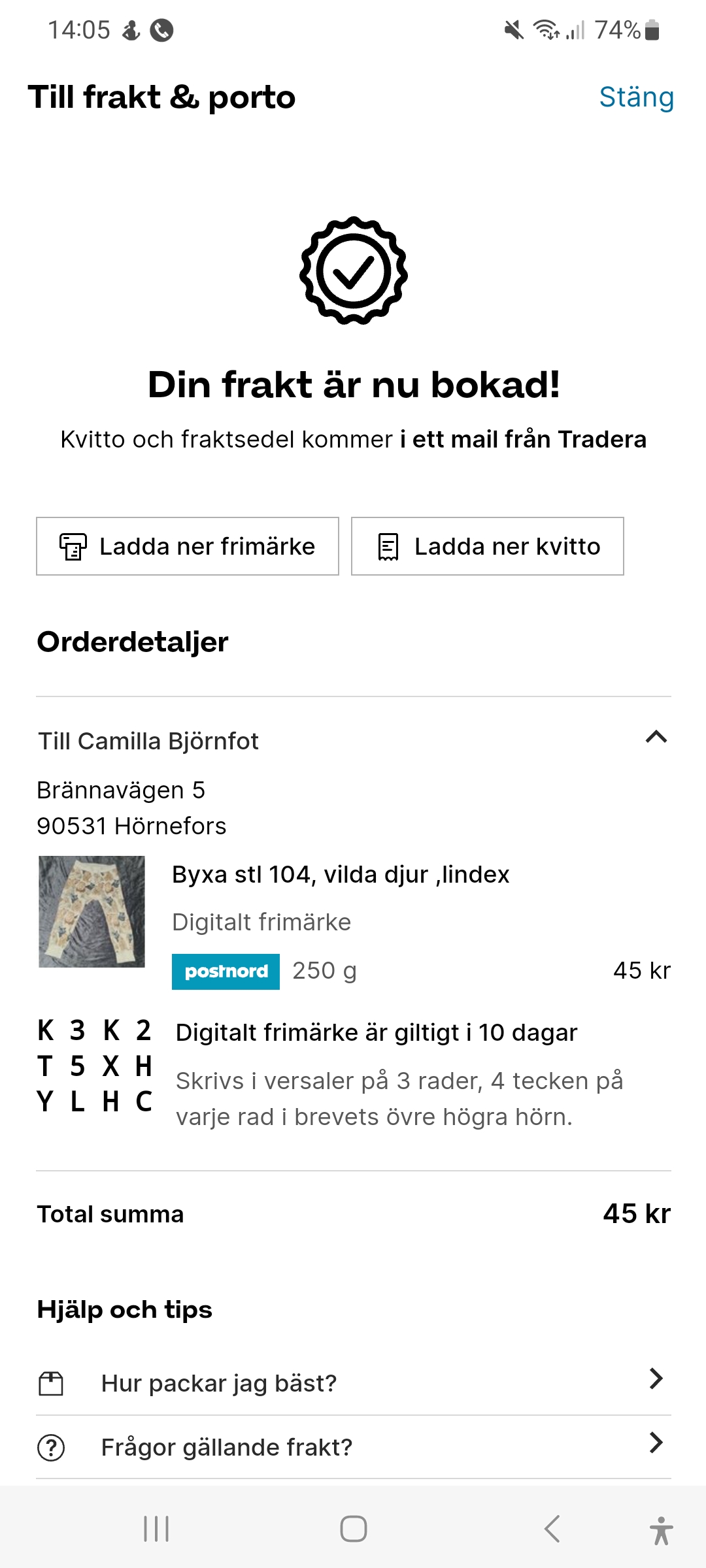Tap the Ladda ner kvitto button
Screen dimensions: 706x1568
pos(487,546)
